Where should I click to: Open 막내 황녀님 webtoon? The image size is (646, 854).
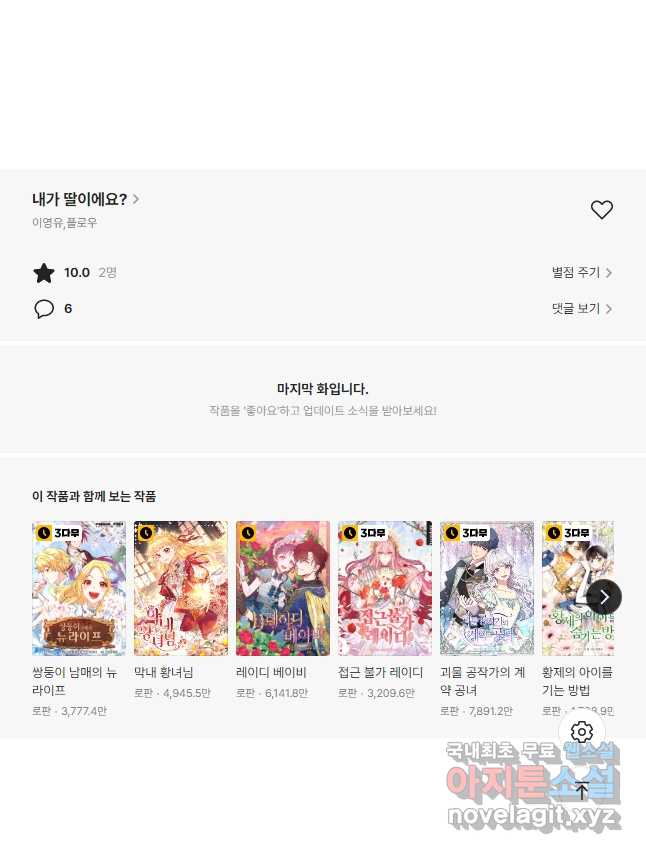point(181,588)
